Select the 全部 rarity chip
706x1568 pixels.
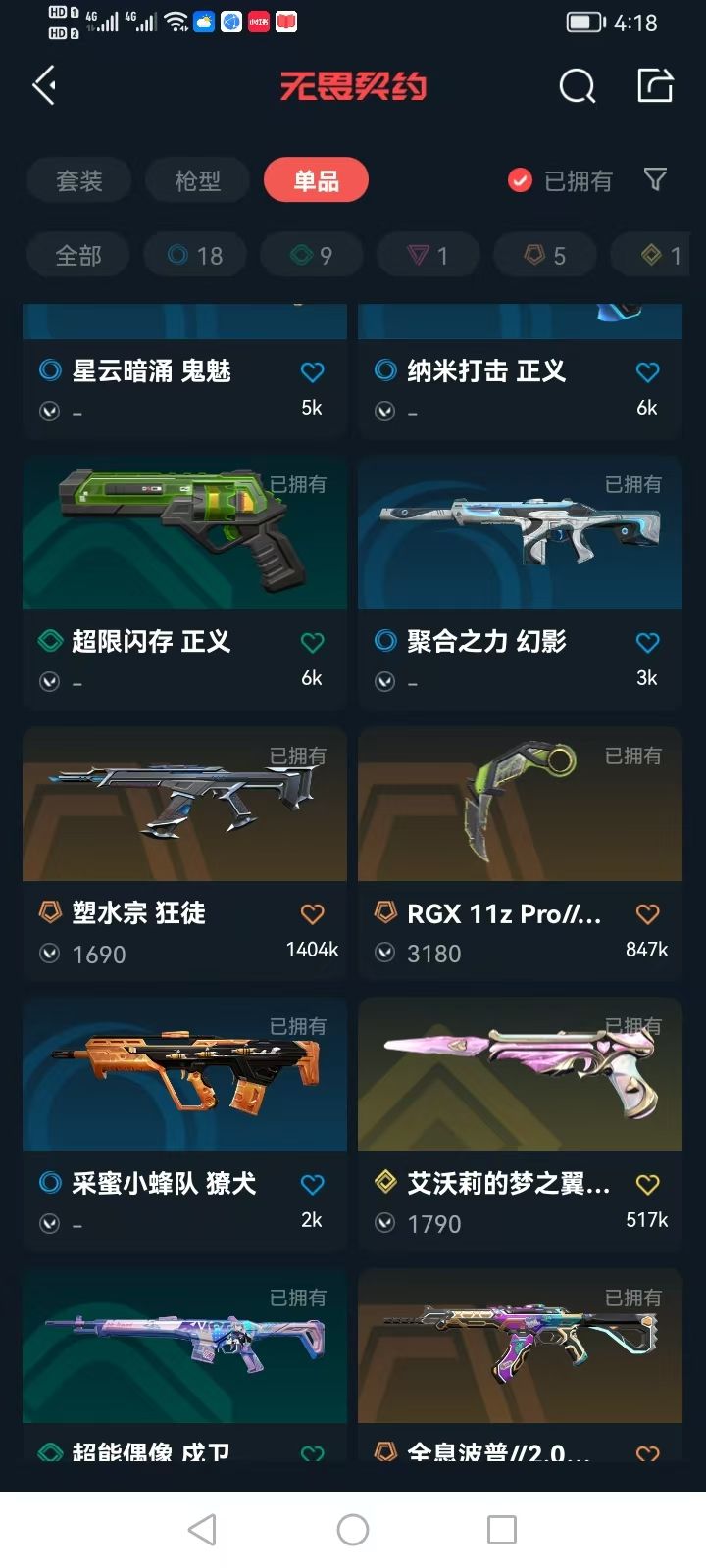click(x=77, y=255)
